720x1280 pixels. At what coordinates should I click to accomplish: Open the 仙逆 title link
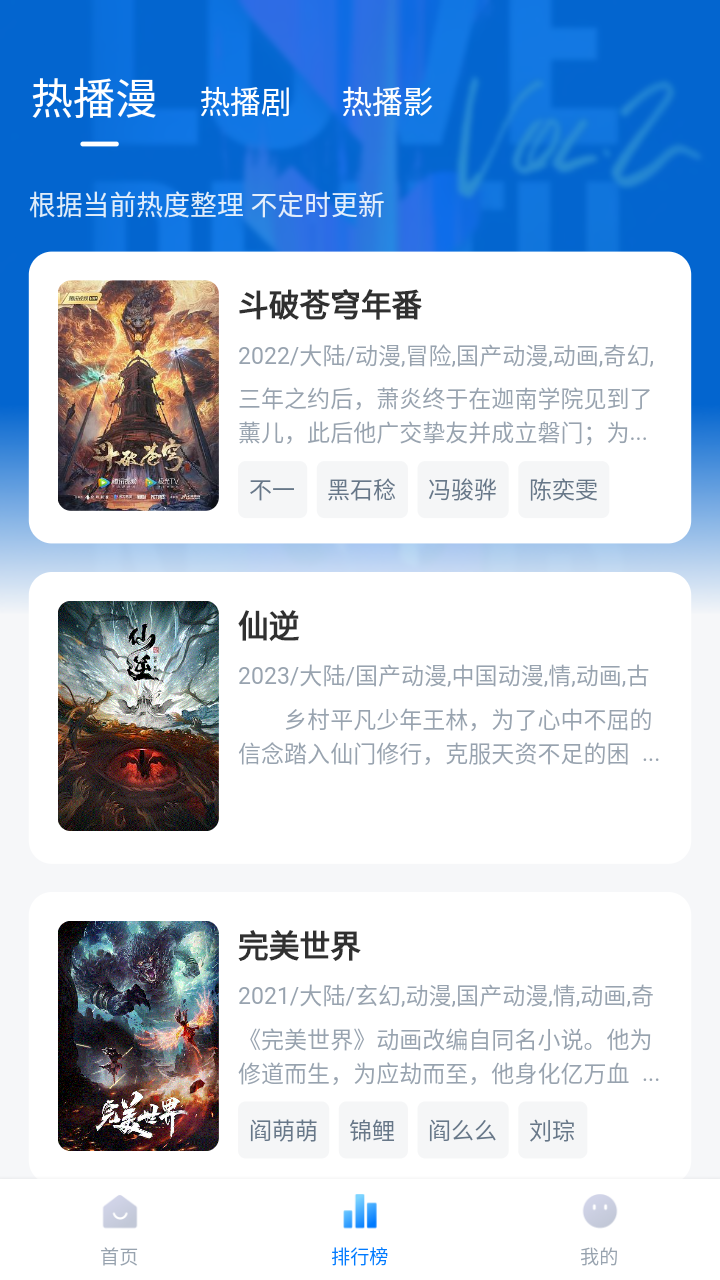pyautogui.click(x=267, y=628)
